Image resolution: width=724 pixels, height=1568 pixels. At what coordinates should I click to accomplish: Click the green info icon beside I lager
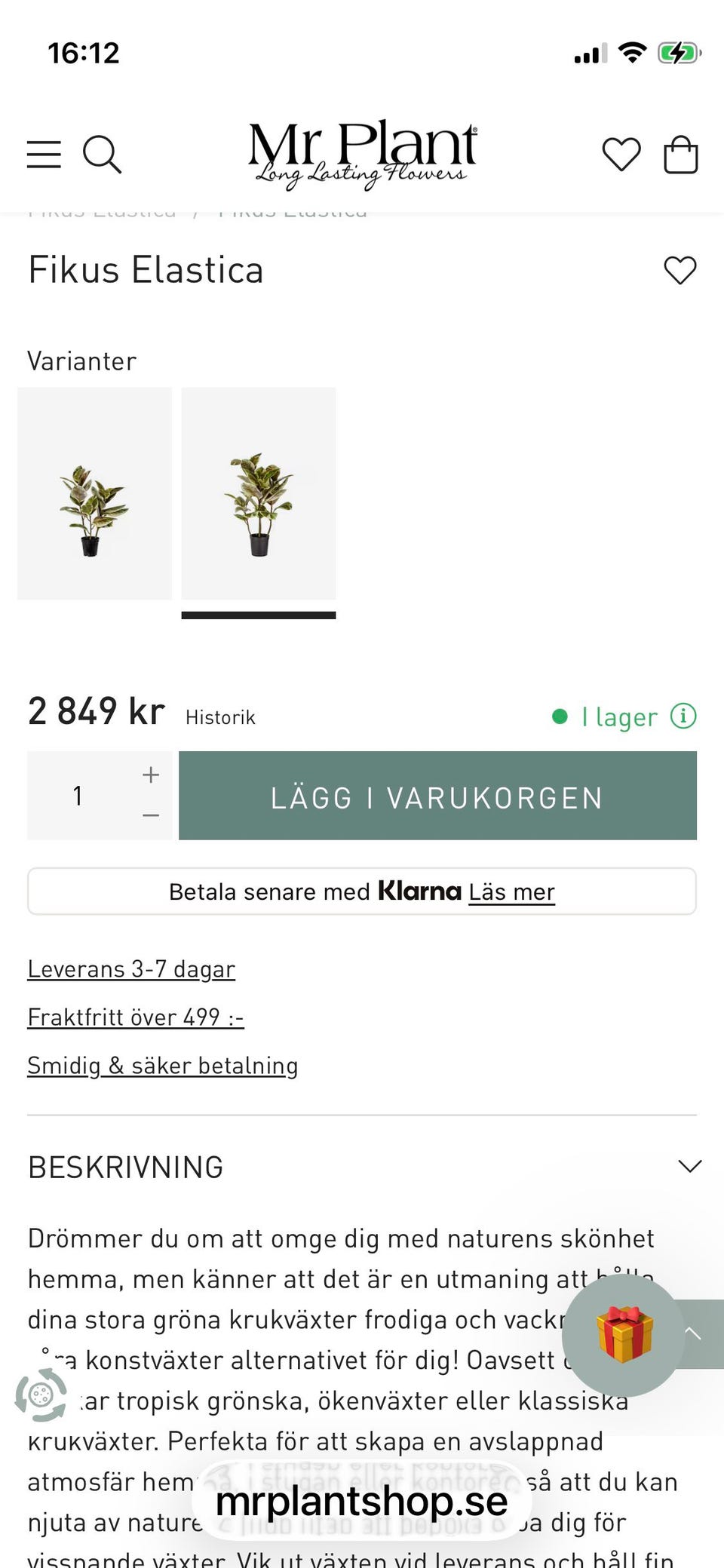click(683, 716)
